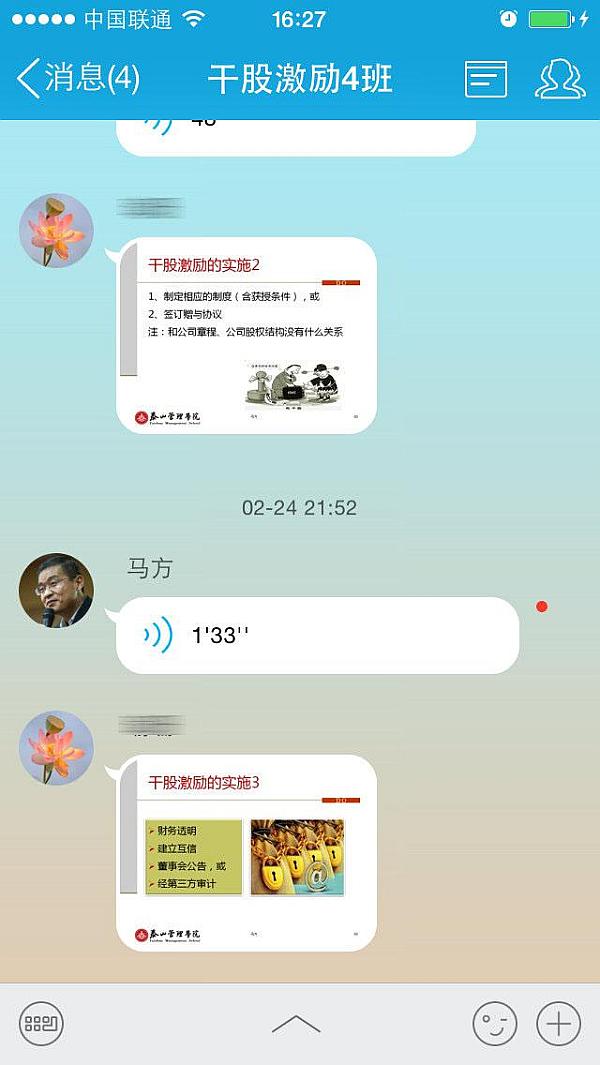
Task: Open the group notes icon in header
Action: point(486,79)
